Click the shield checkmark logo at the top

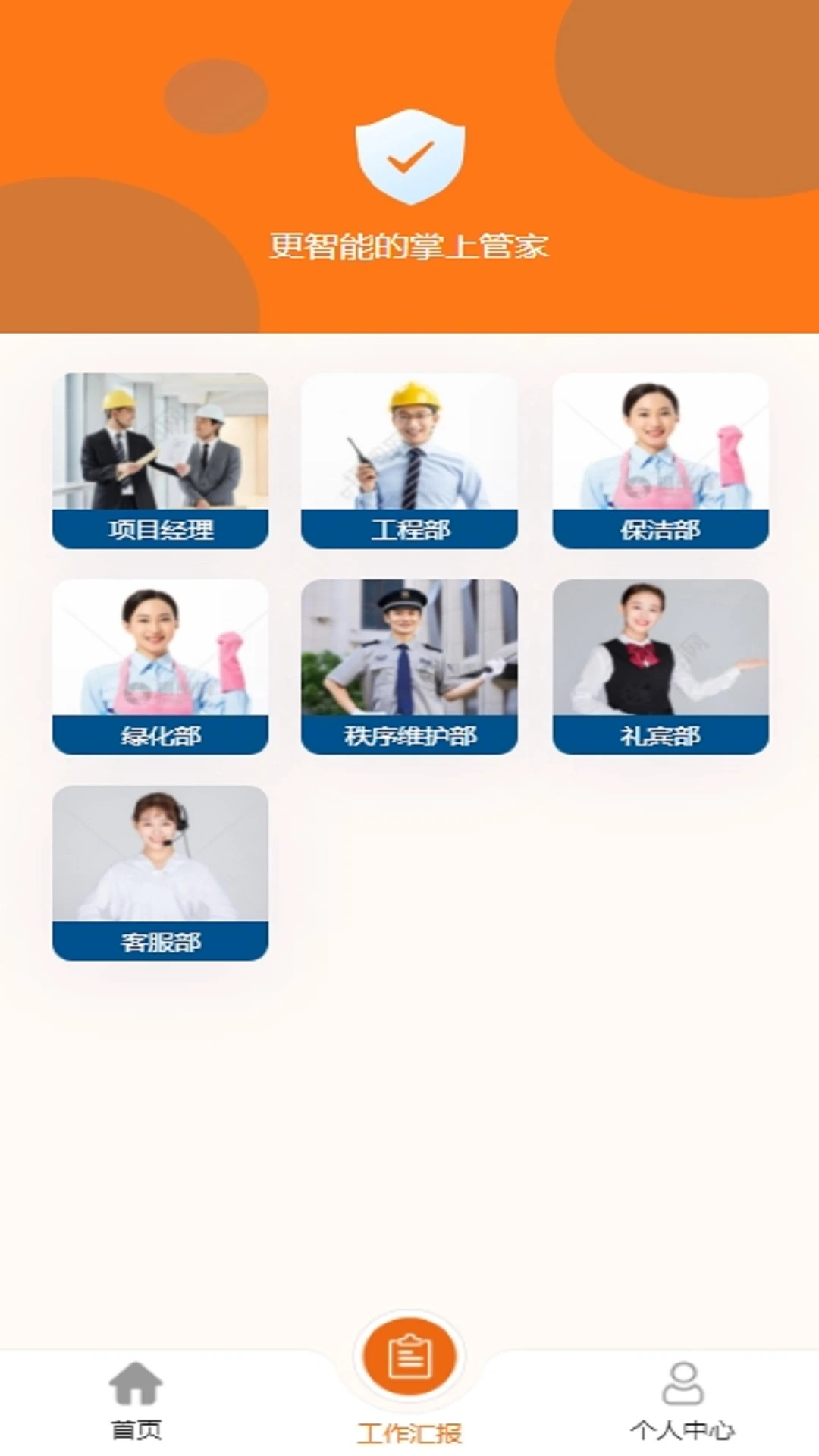pos(409,159)
